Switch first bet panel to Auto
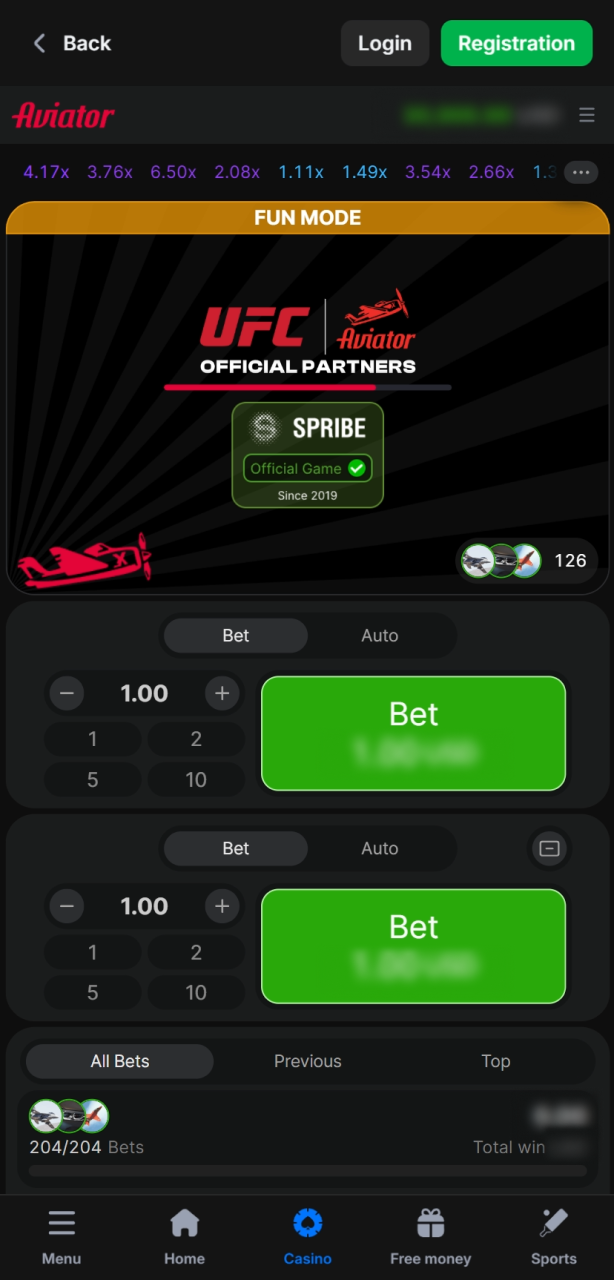The height and width of the screenshot is (1280, 614). pyautogui.click(x=379, y=636)
